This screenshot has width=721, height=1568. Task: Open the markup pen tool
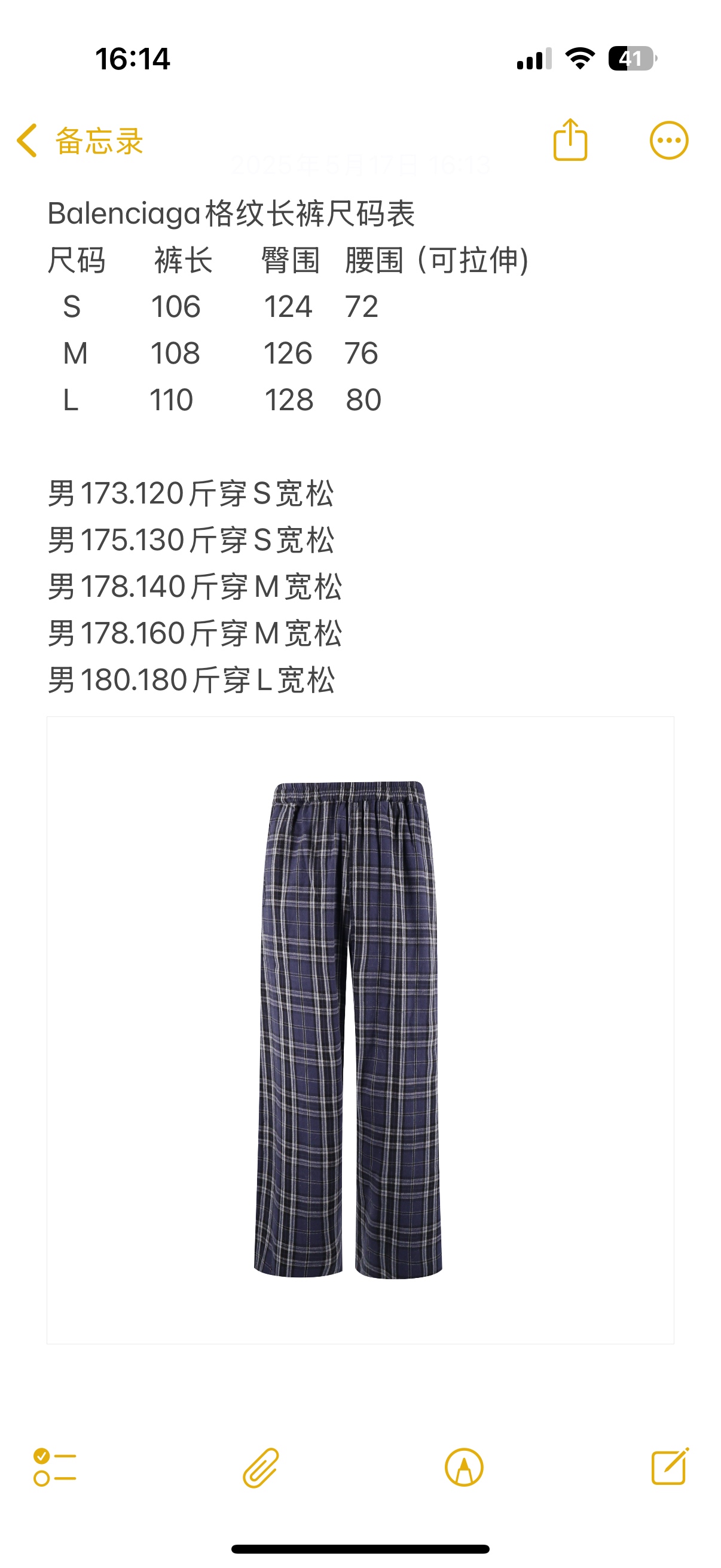[464, 1467]
